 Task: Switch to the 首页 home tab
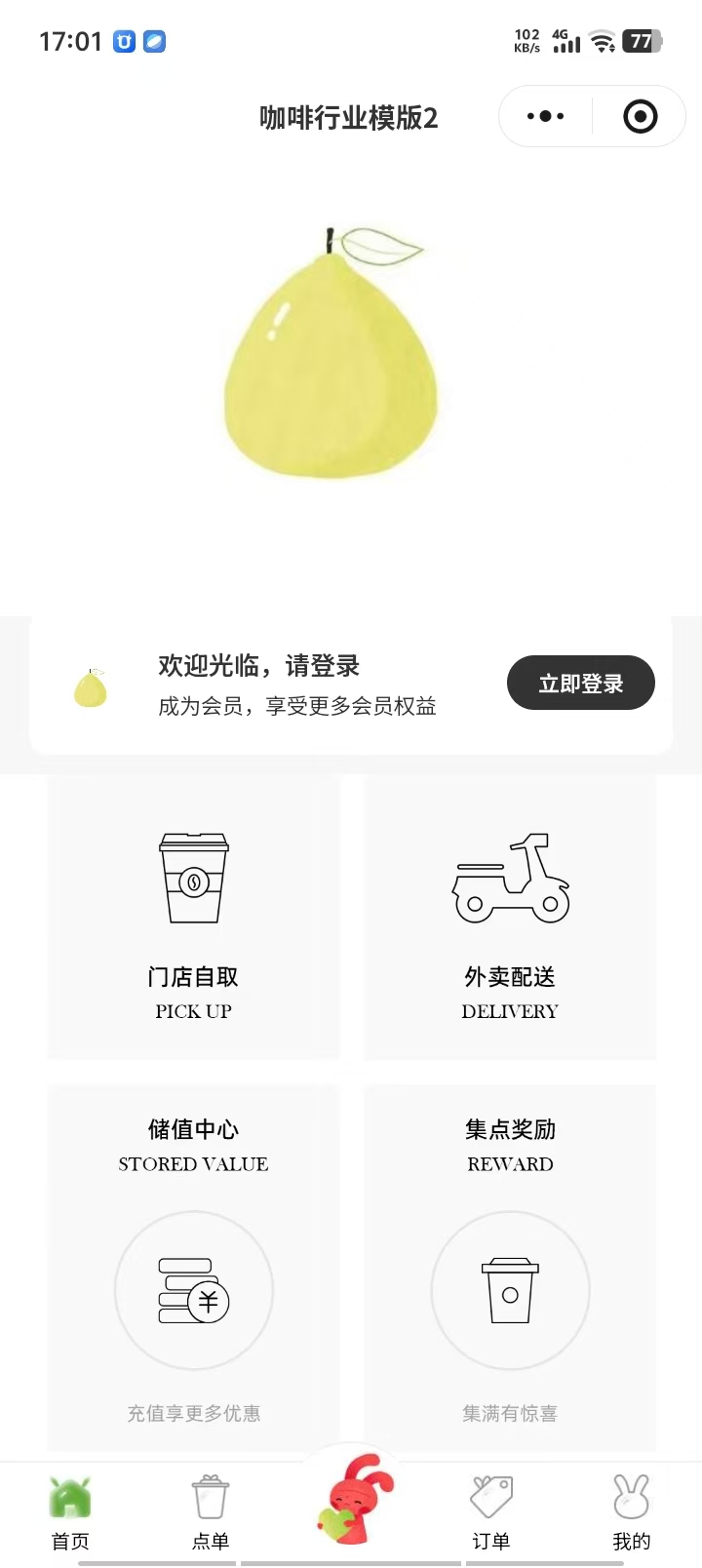(70, 1513)
